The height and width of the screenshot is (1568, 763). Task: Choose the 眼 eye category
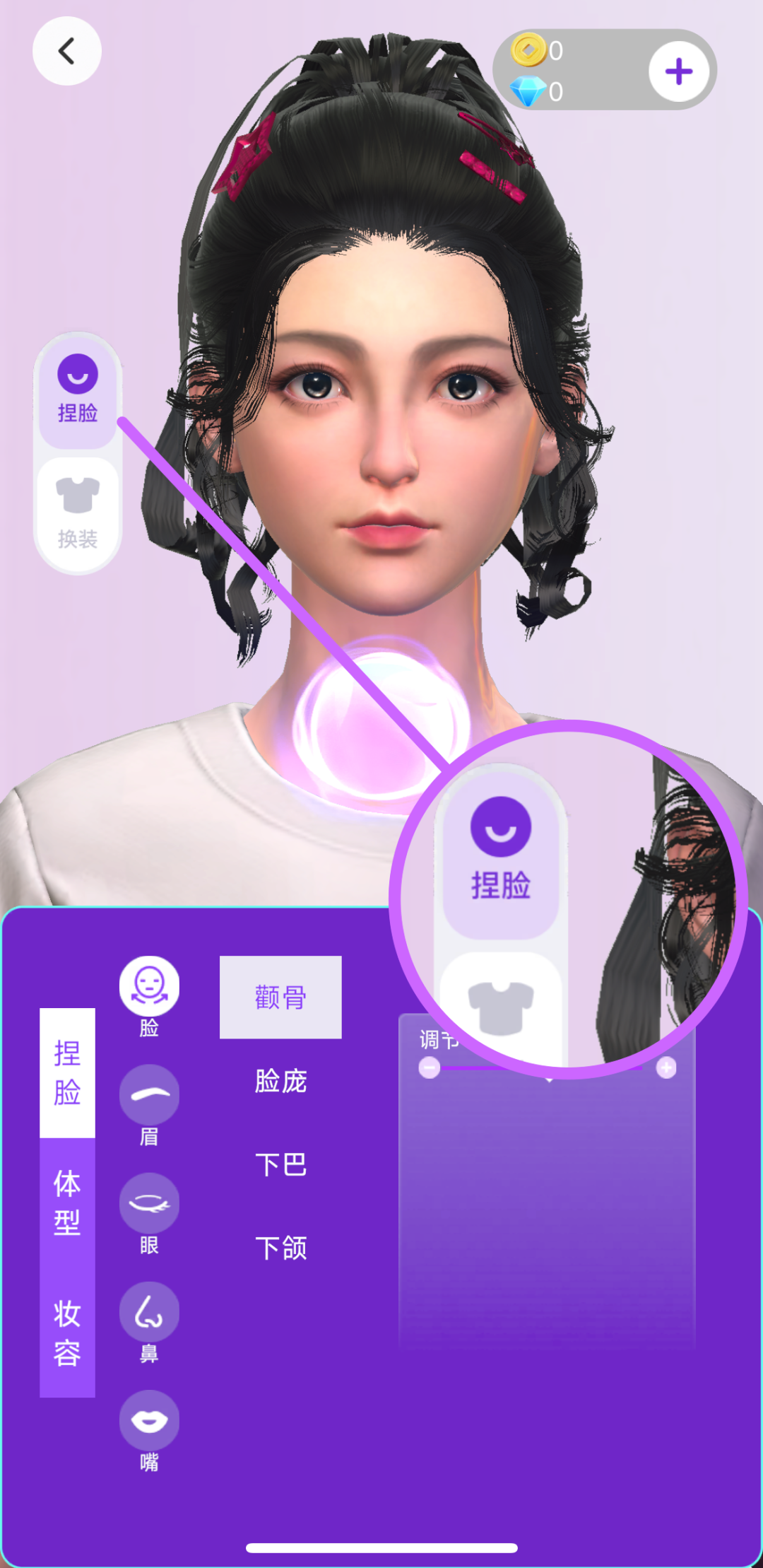coord(149,1203)
